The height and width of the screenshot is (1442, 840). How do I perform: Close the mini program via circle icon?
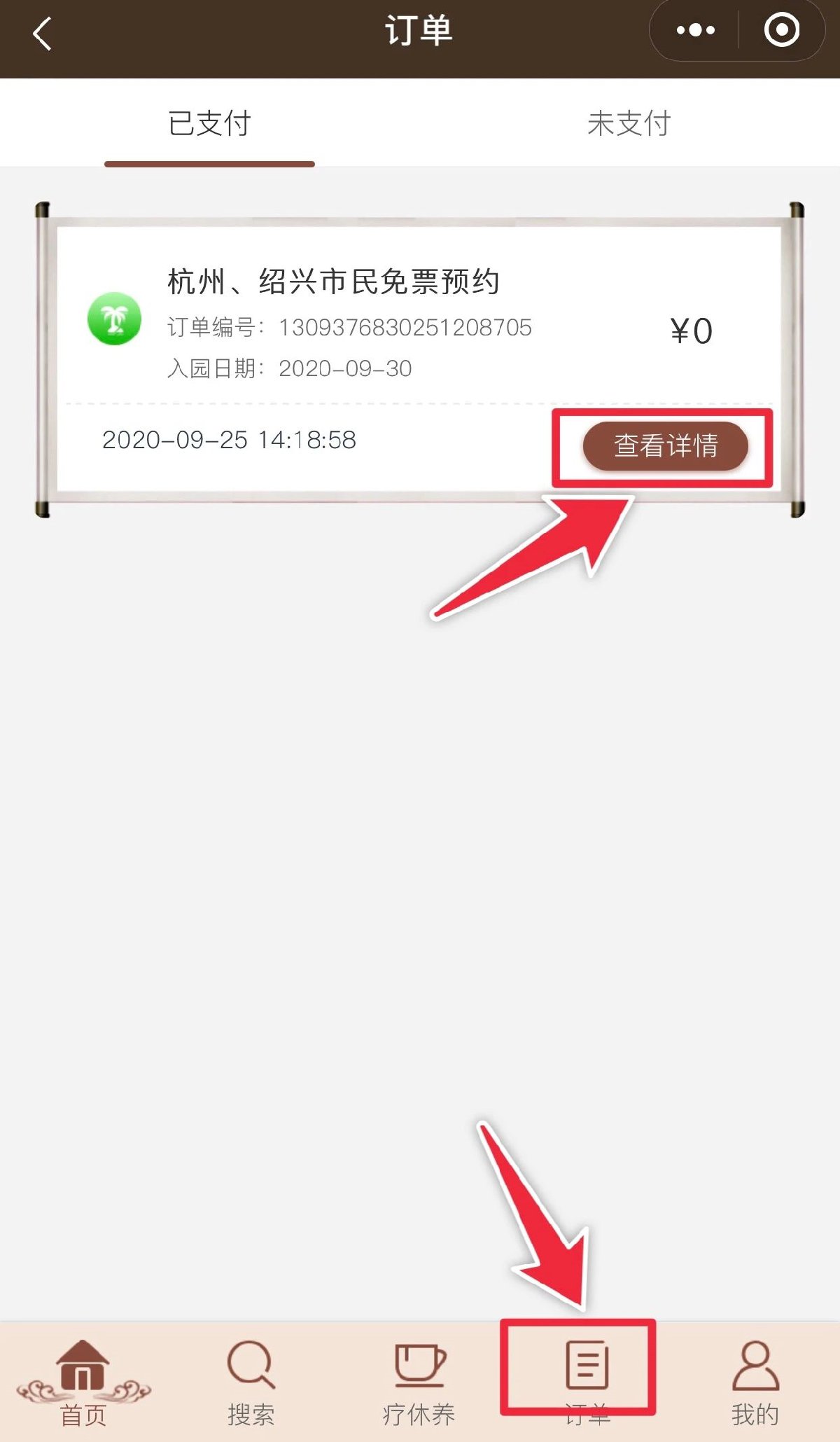pos(781,31)
